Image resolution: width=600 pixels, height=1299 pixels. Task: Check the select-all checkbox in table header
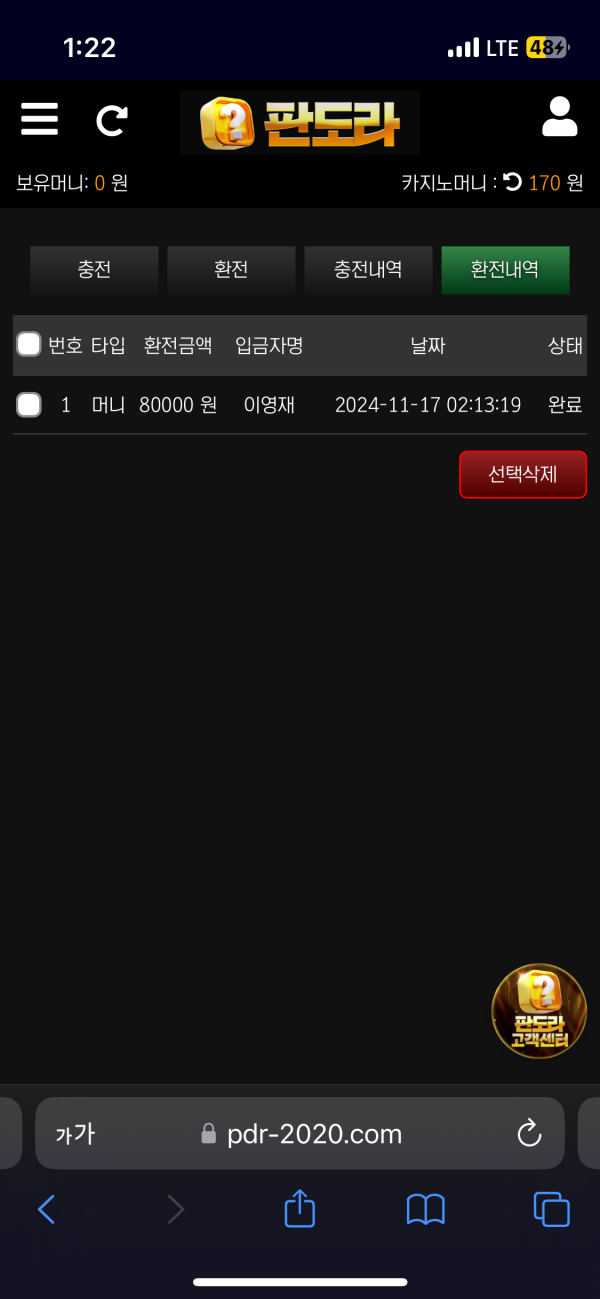tap(29, 345)
